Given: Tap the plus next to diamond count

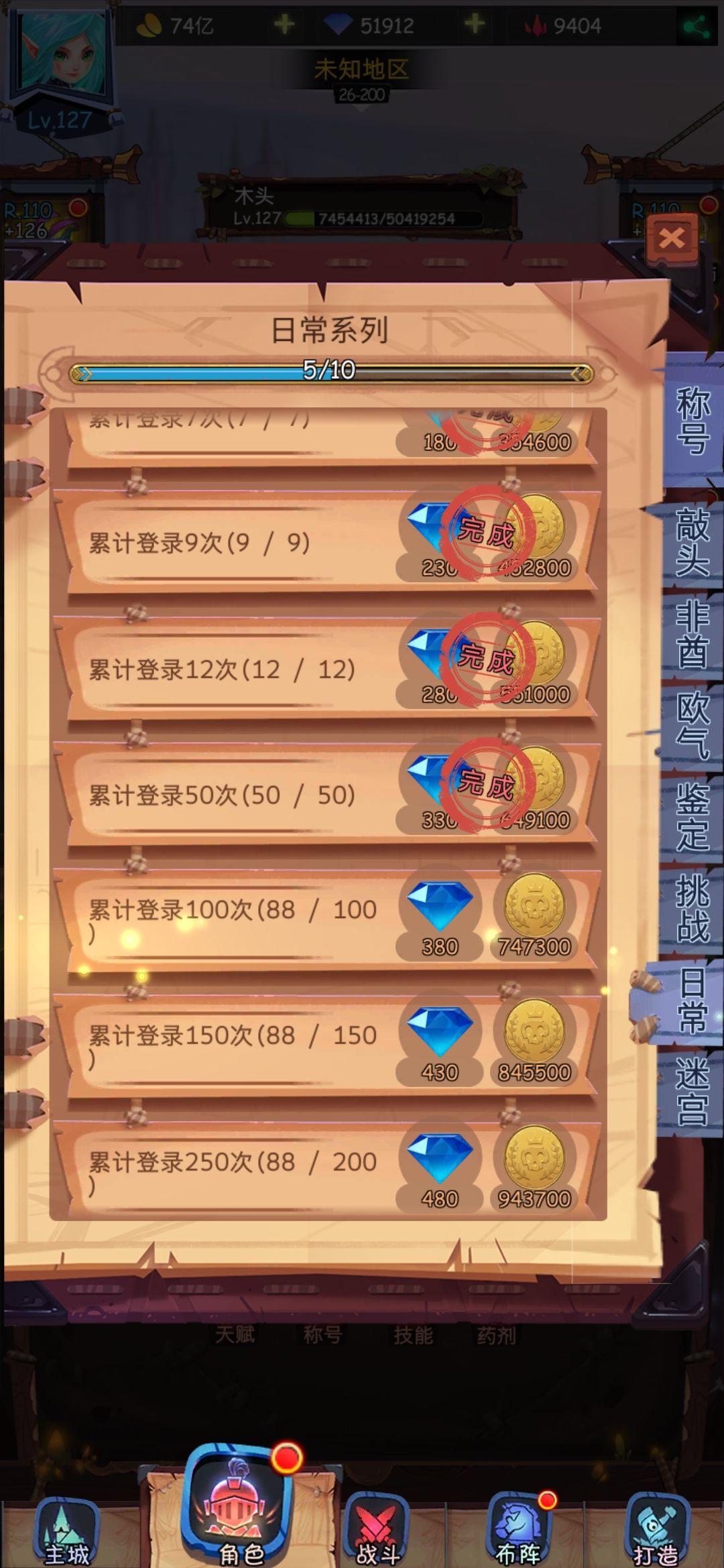Looking at the screenshot, I should click(474, 25).
